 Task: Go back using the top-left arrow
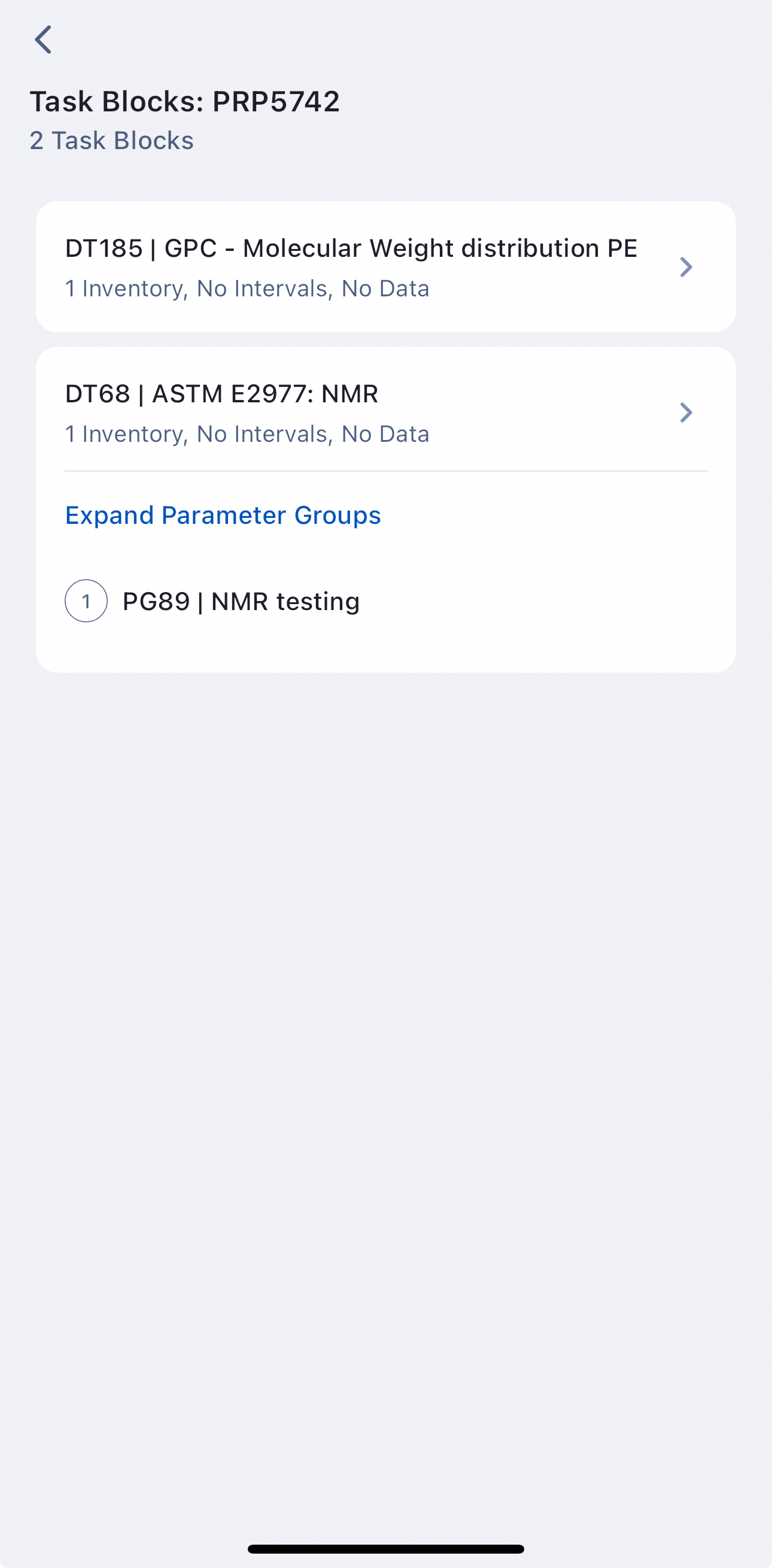pos(43,40)
